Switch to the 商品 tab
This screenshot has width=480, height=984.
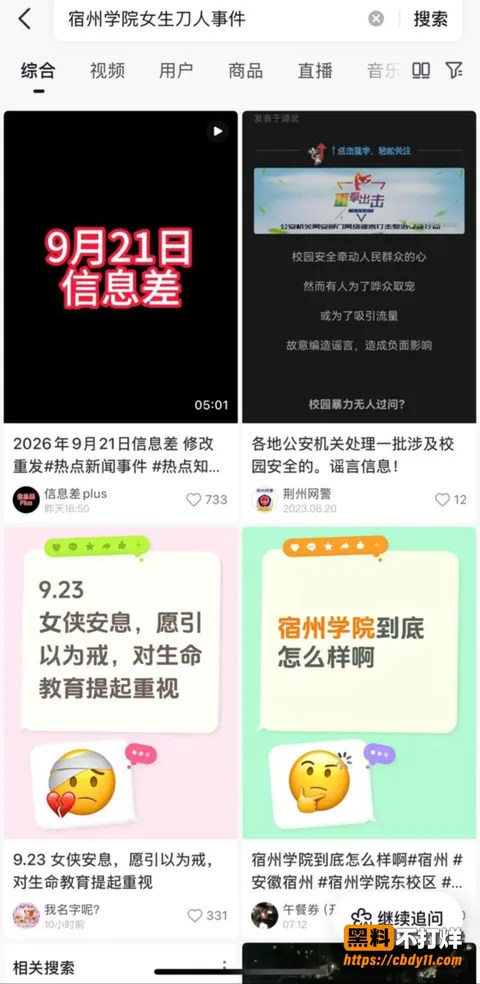[x=245, y=71]
